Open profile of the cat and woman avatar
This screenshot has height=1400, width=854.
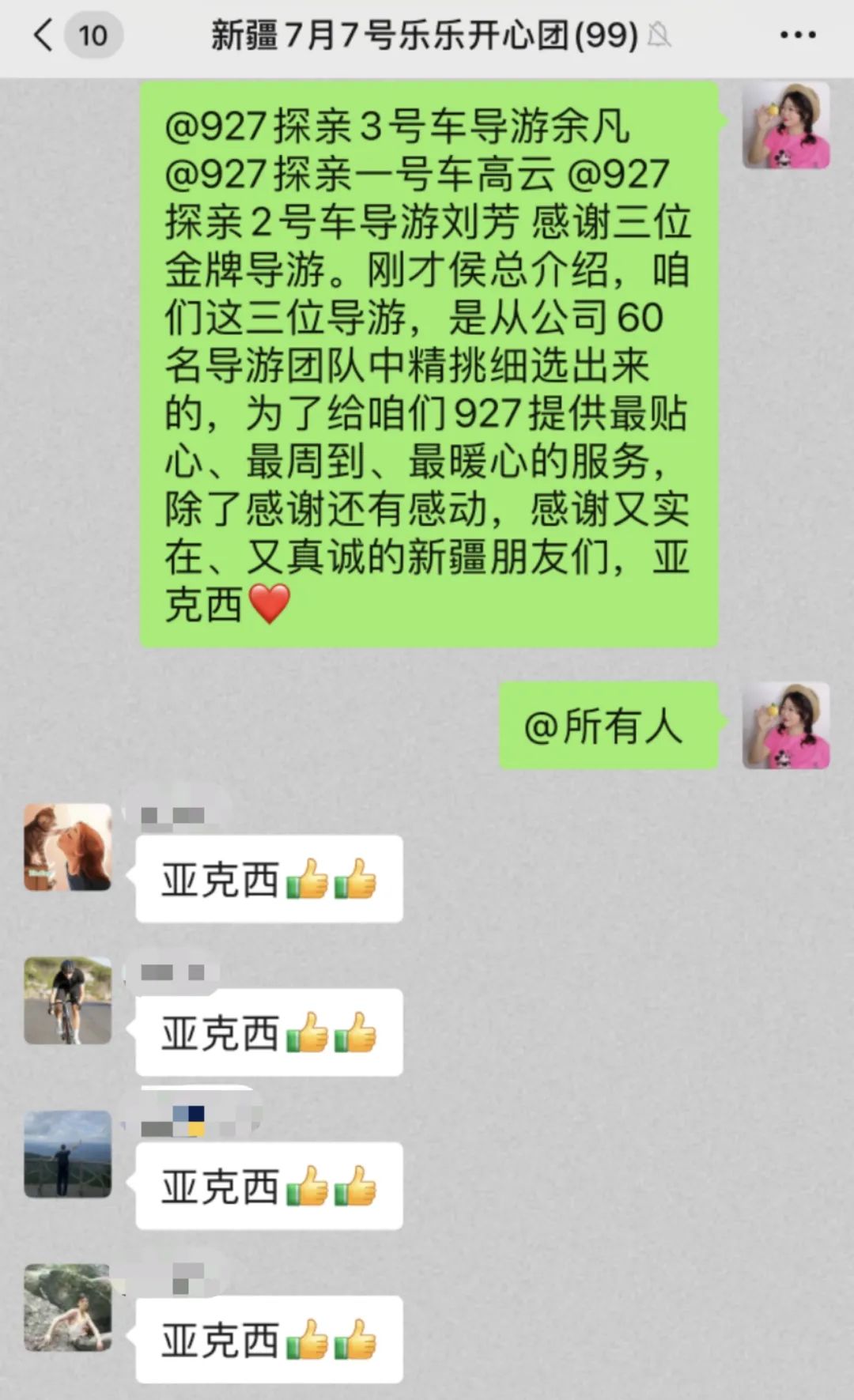click(68, 847)
